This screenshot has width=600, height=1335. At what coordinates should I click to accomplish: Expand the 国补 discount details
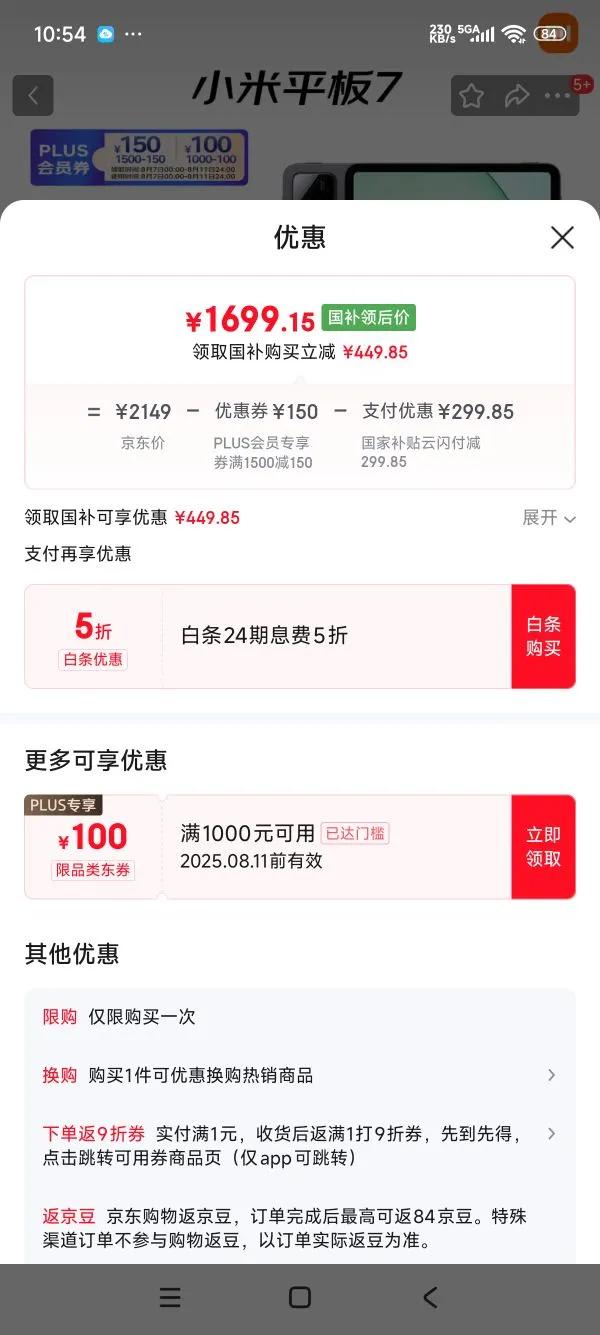(549, 518)
